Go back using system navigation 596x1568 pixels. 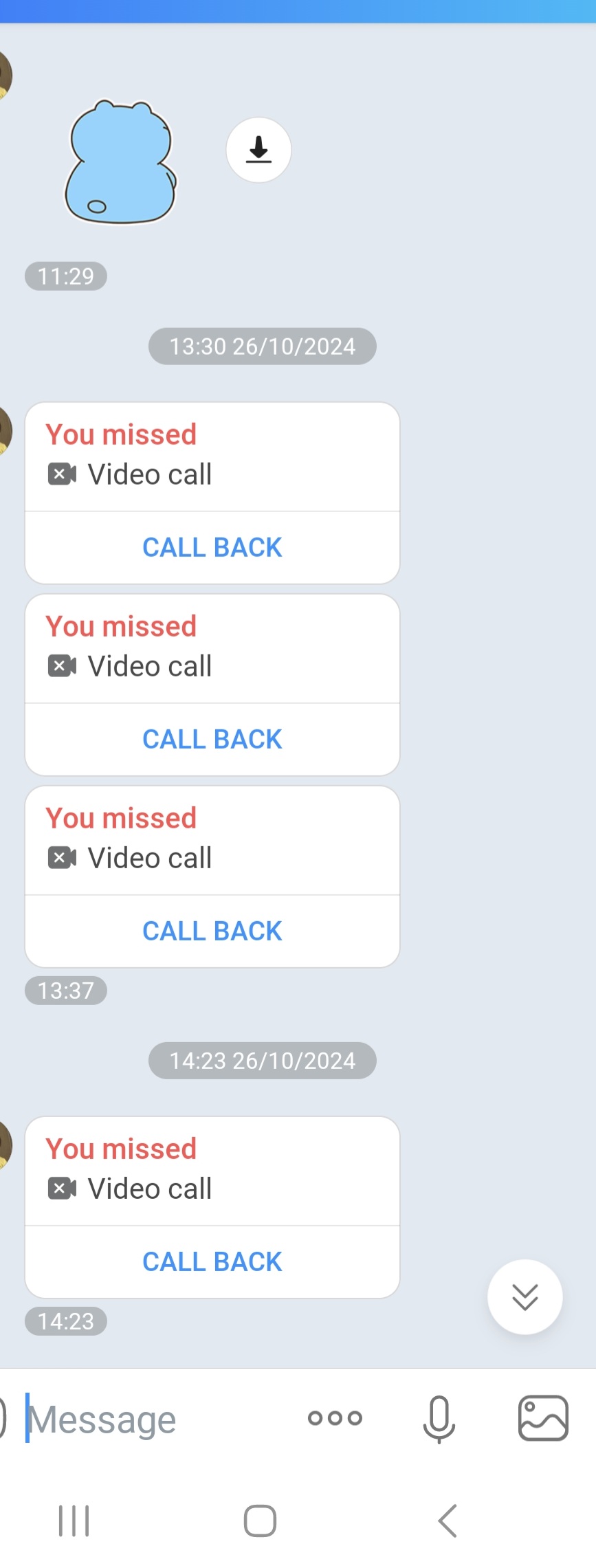[x=448, y=1520]
